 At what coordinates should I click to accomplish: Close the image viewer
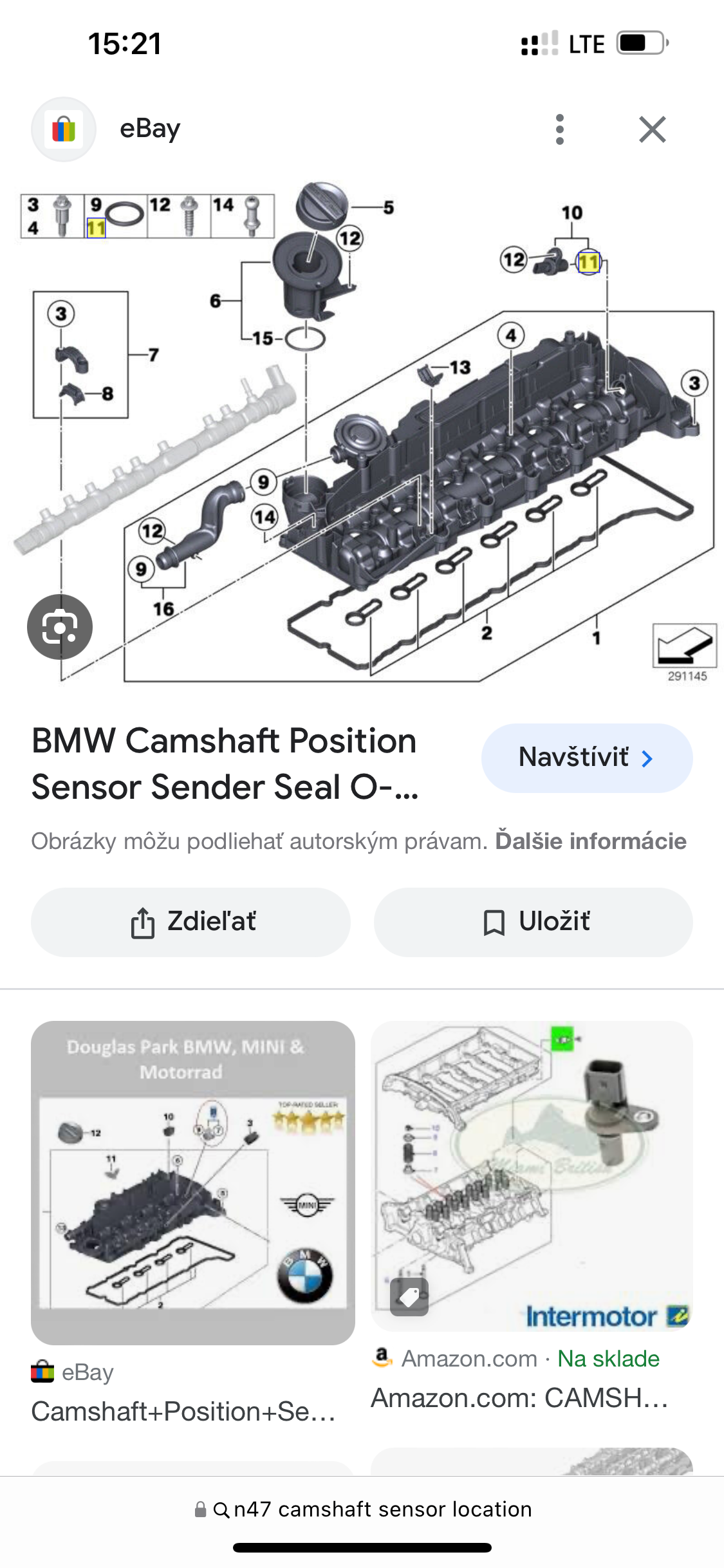[x=652, y=129]
